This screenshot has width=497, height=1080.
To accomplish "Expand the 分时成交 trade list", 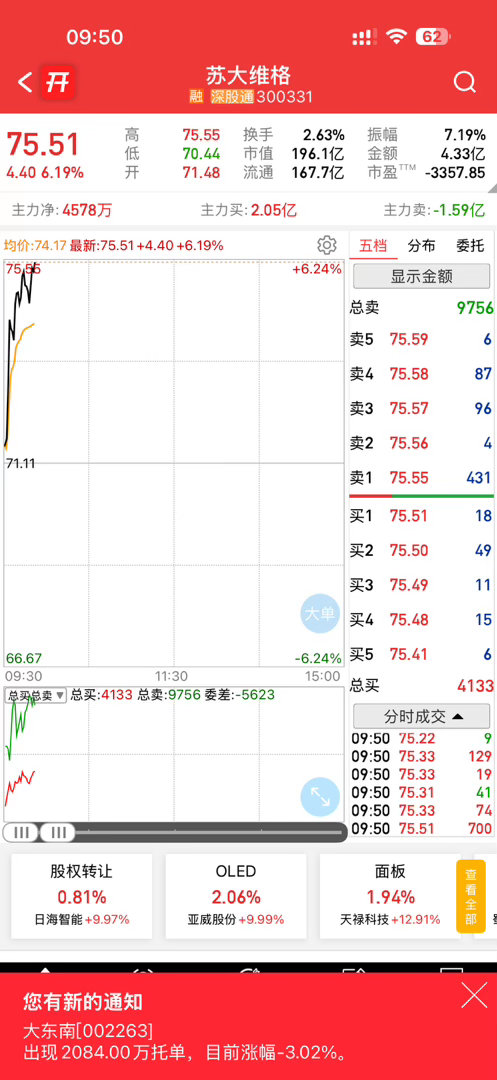I will (422, 716).
